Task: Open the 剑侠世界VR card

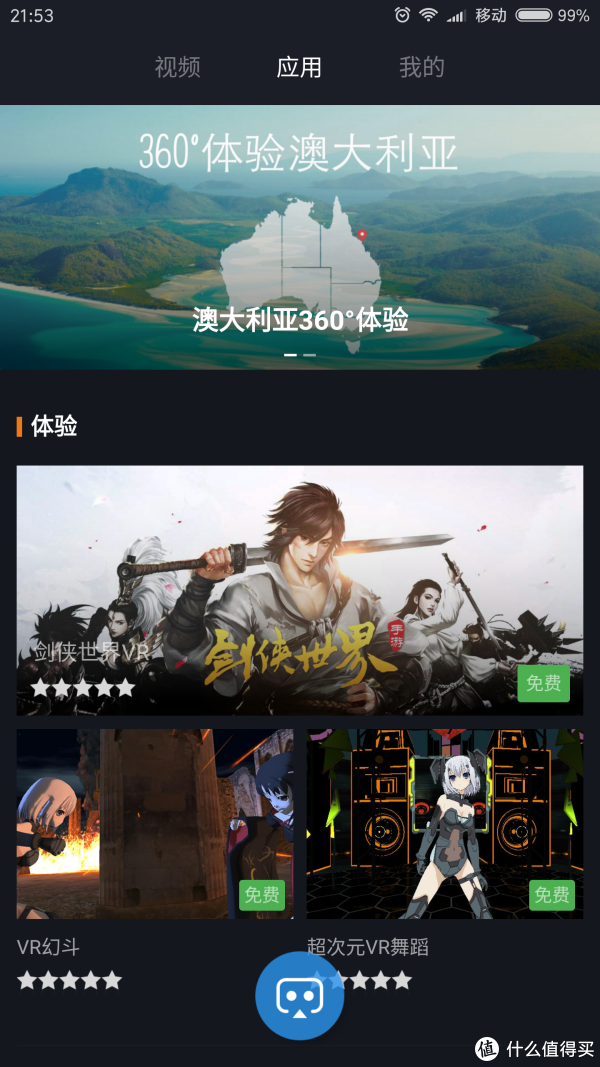Action: point(300,590)
